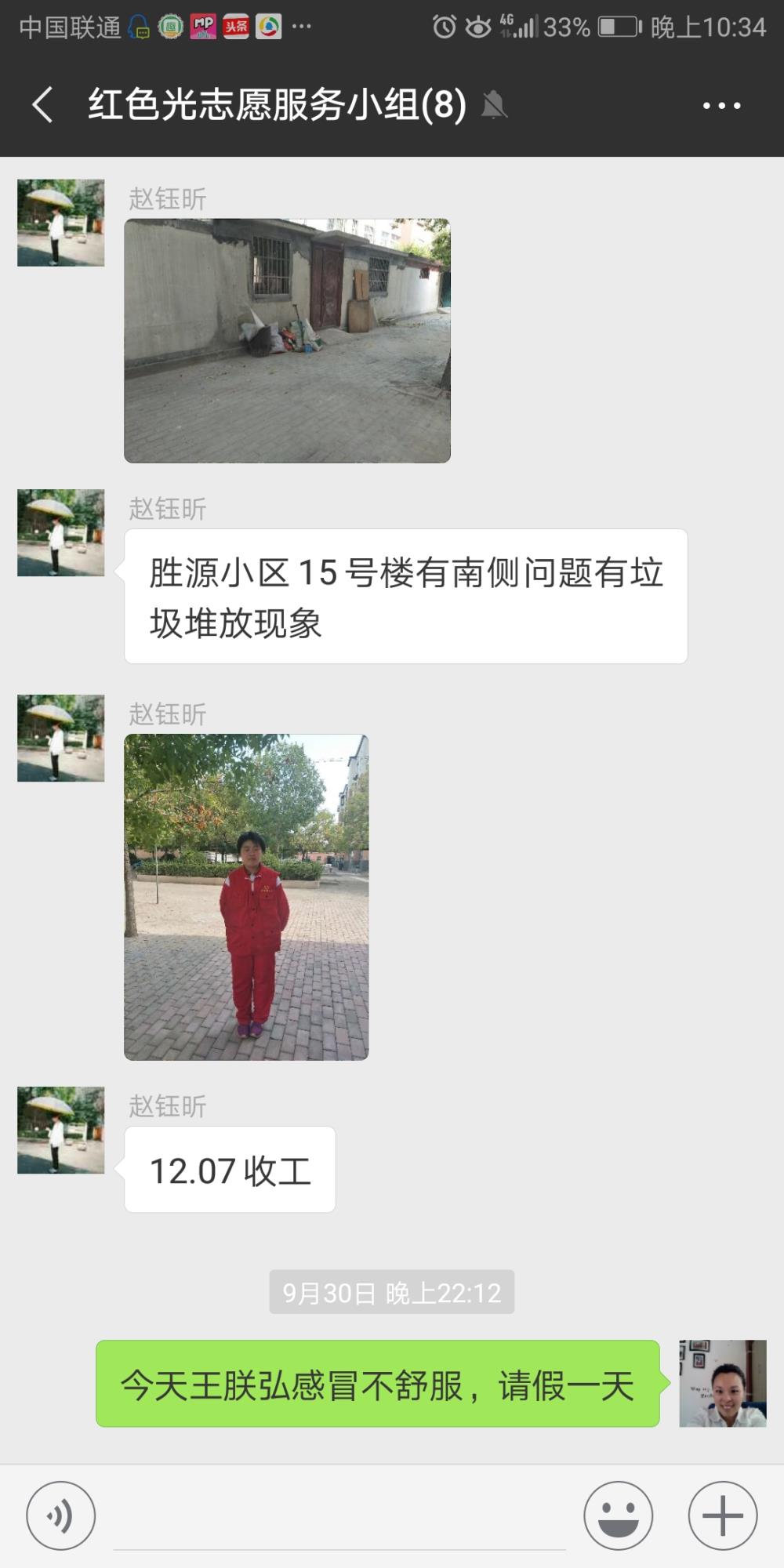784x1568 pixels.
Task: Open my own avatar beside the green message
Action: tap(723, 1383)
